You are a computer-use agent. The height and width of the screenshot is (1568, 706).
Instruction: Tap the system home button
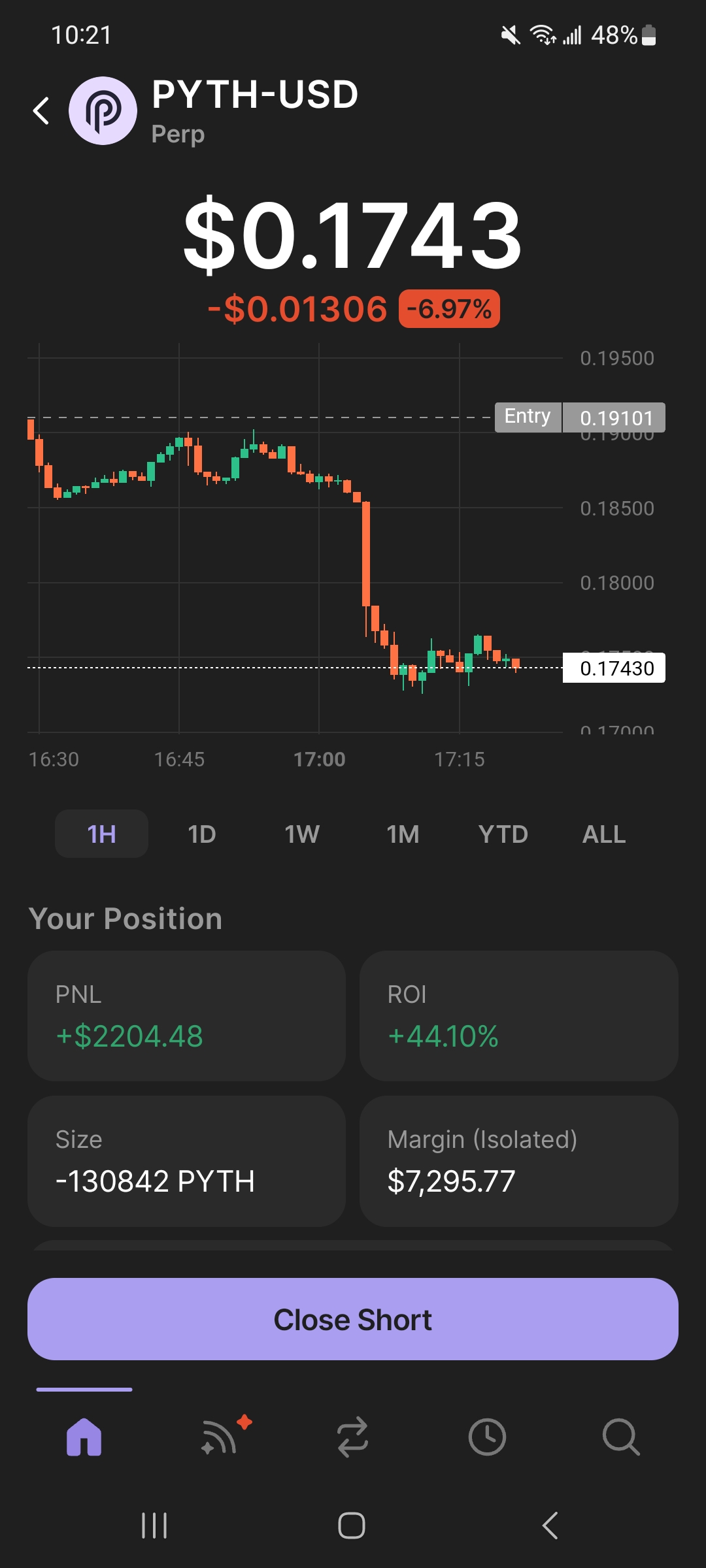(x=352, y=1526)
